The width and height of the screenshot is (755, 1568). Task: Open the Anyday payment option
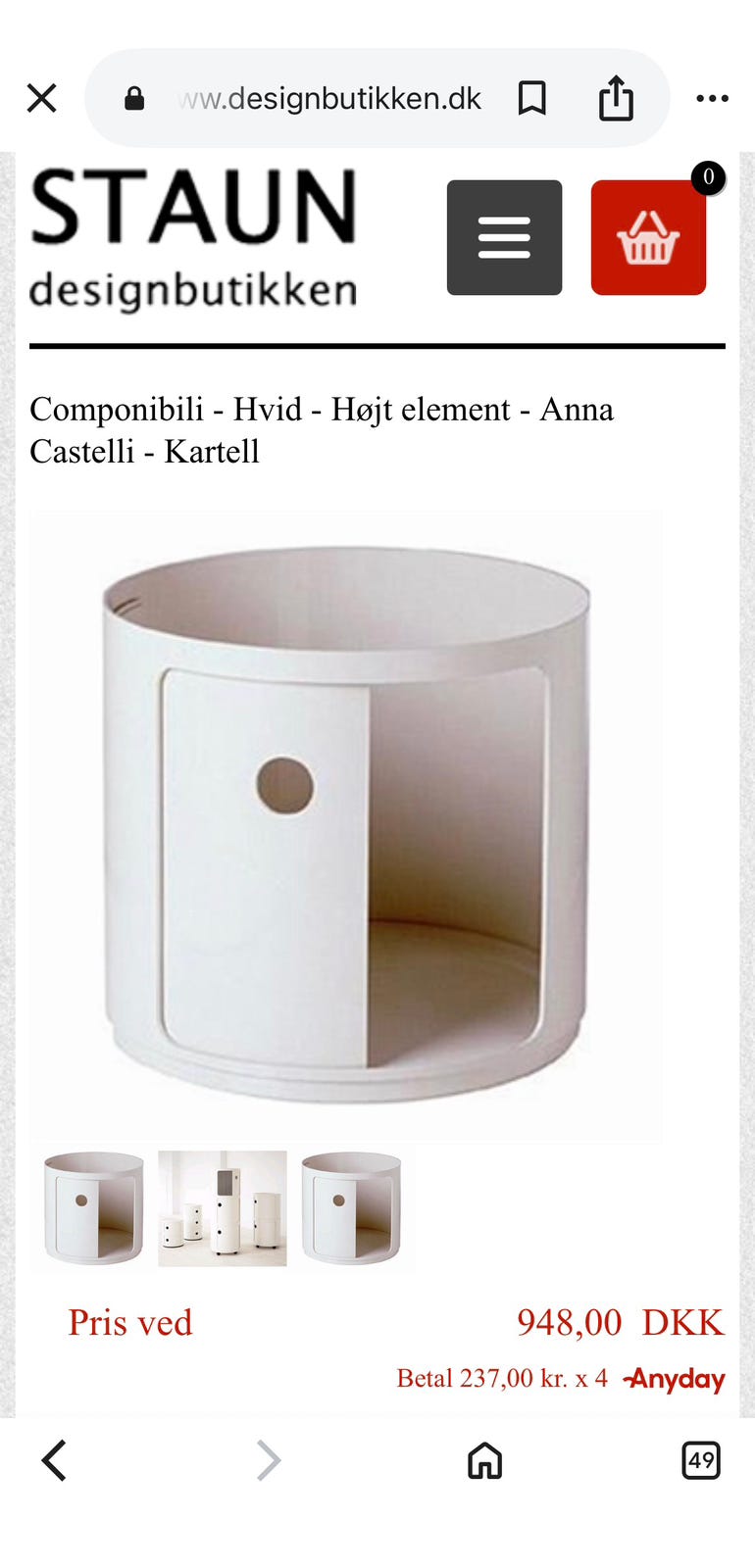click(674, 1378)
